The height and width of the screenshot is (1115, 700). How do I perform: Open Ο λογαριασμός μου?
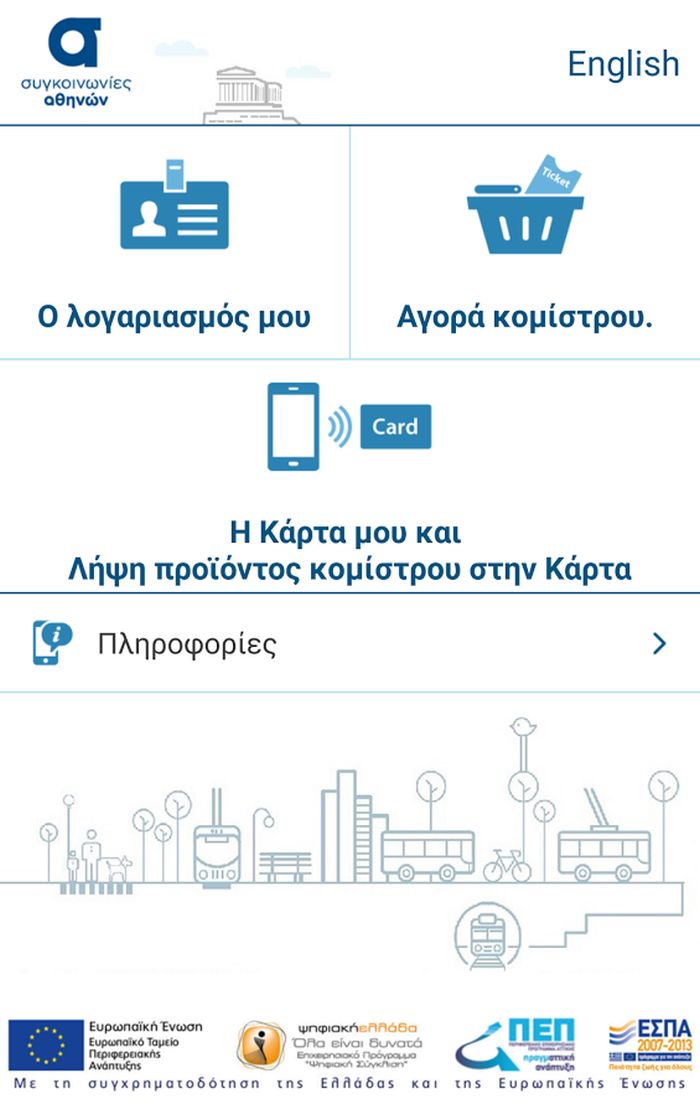(174, 245)
